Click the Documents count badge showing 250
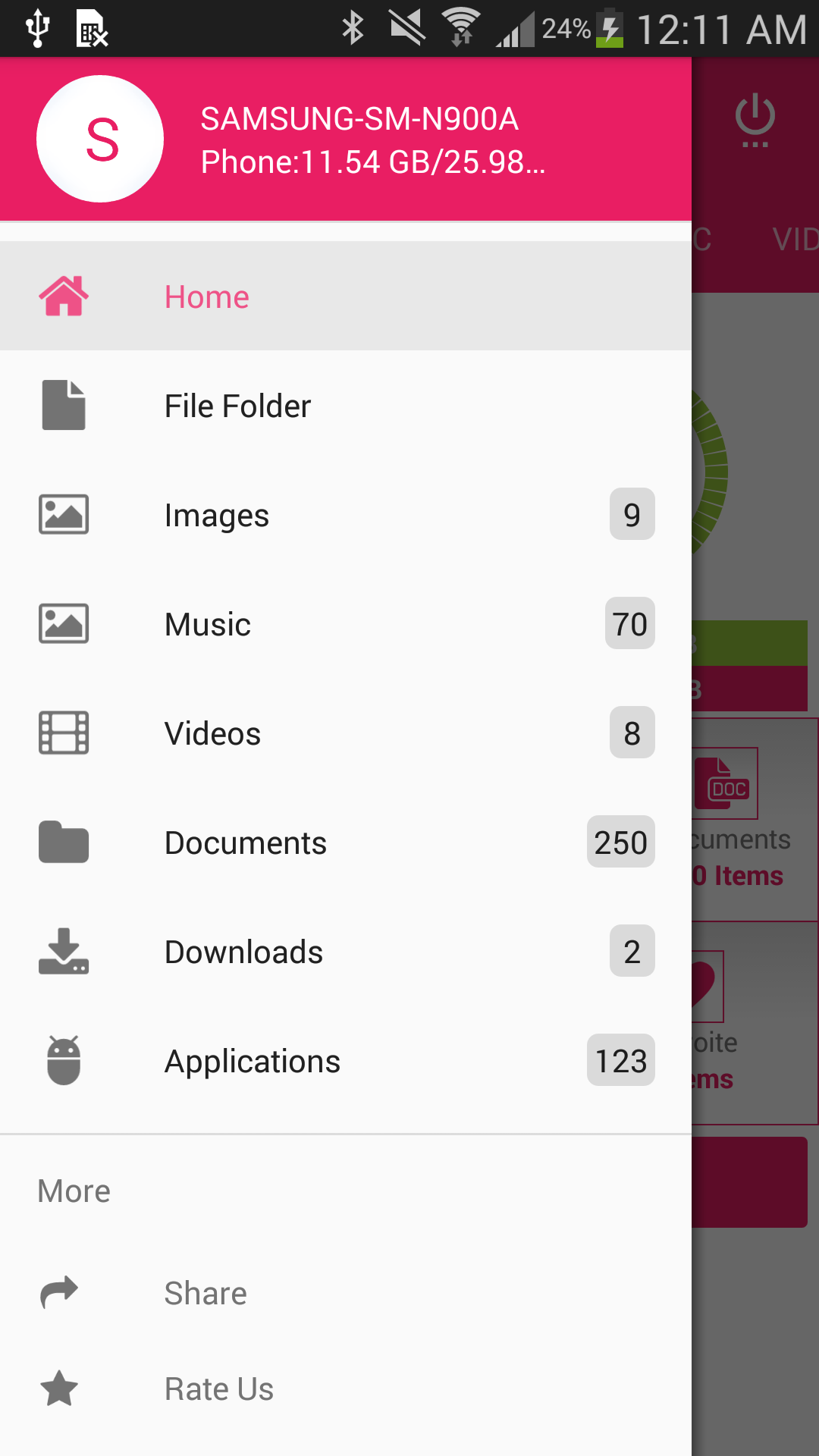The image size is (819, 1456). pyautogui.click(x=620, y=842)
